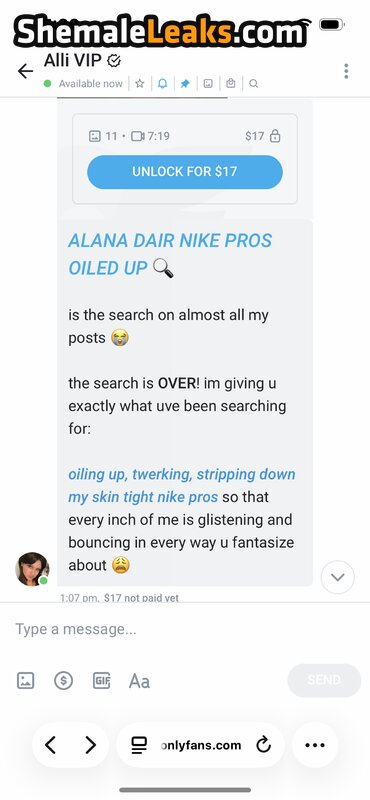Attach a photo to the message
The height and width of the screenshot is (800, 370).
[x=26, y=681]
